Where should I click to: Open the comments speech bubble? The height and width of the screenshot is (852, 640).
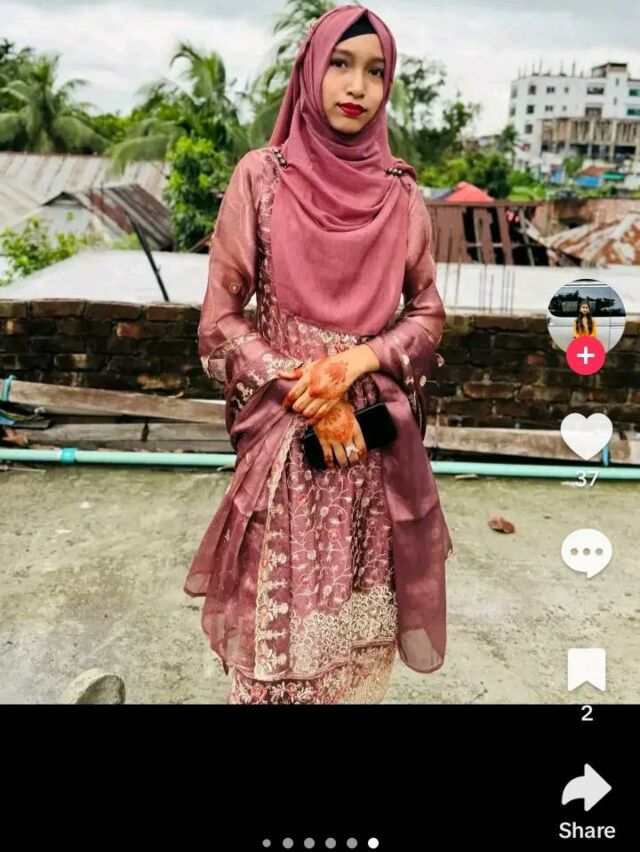point(586,552)
